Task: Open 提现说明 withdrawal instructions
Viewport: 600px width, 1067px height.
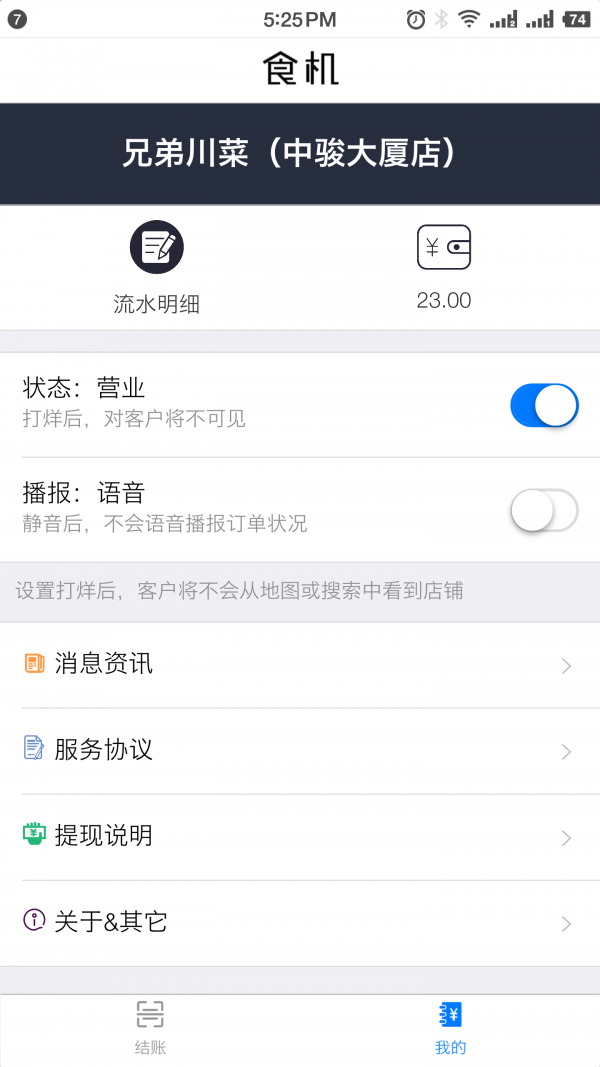Action: point(300,837)
